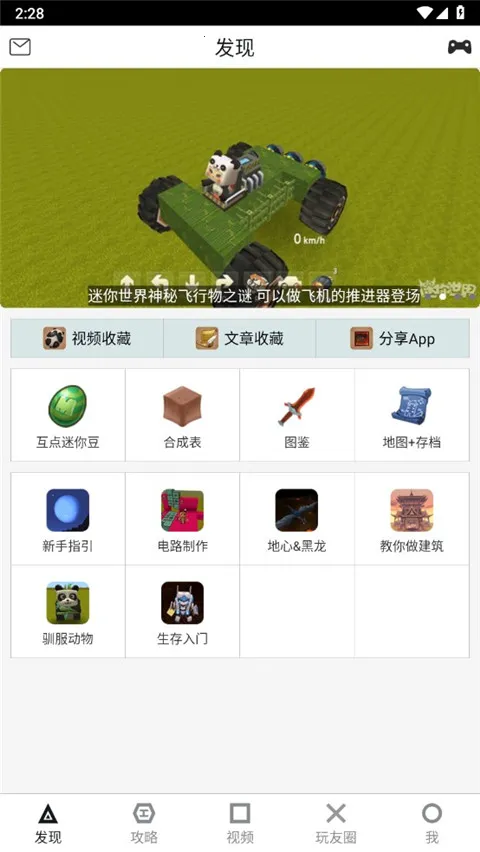Open 地心&黑龙 guide

(x=297, y=519)
